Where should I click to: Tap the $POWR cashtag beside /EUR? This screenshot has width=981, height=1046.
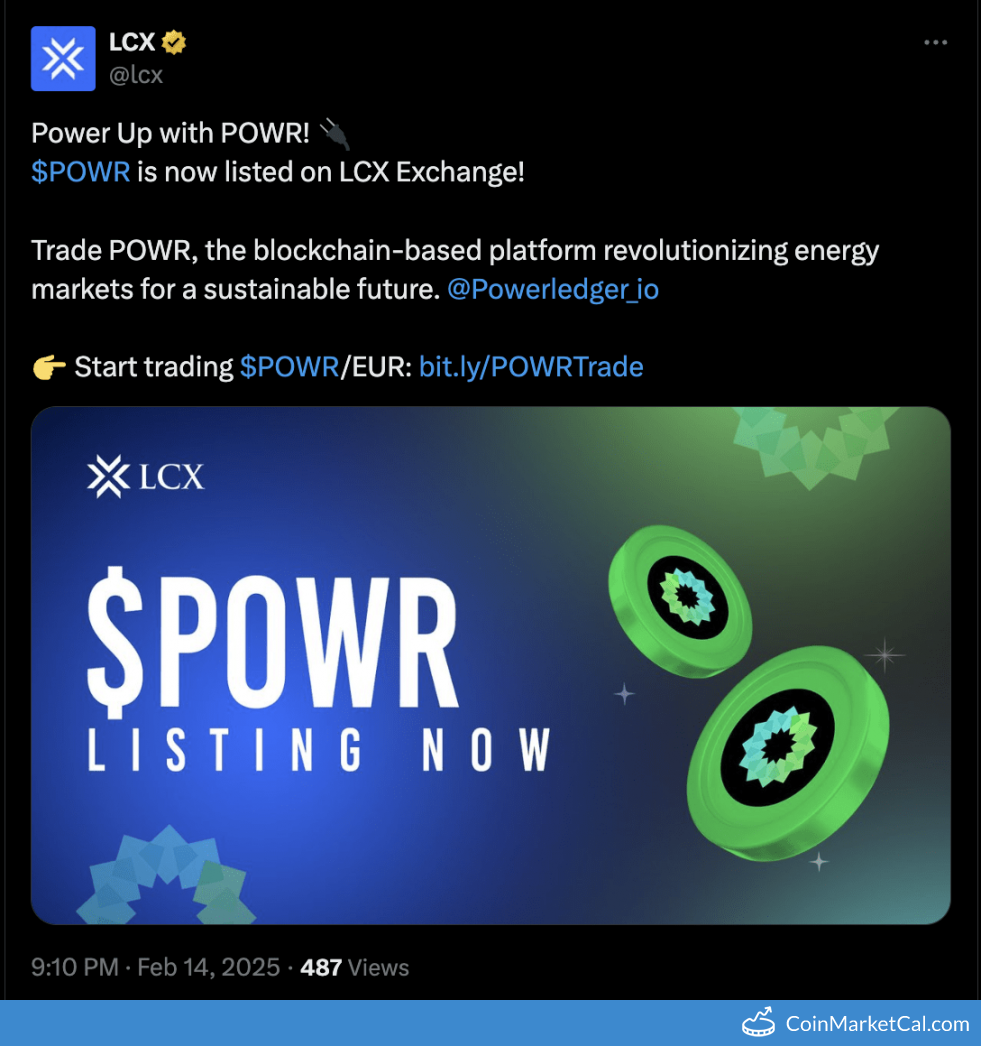pyautogui.click(x=289, y=367)
